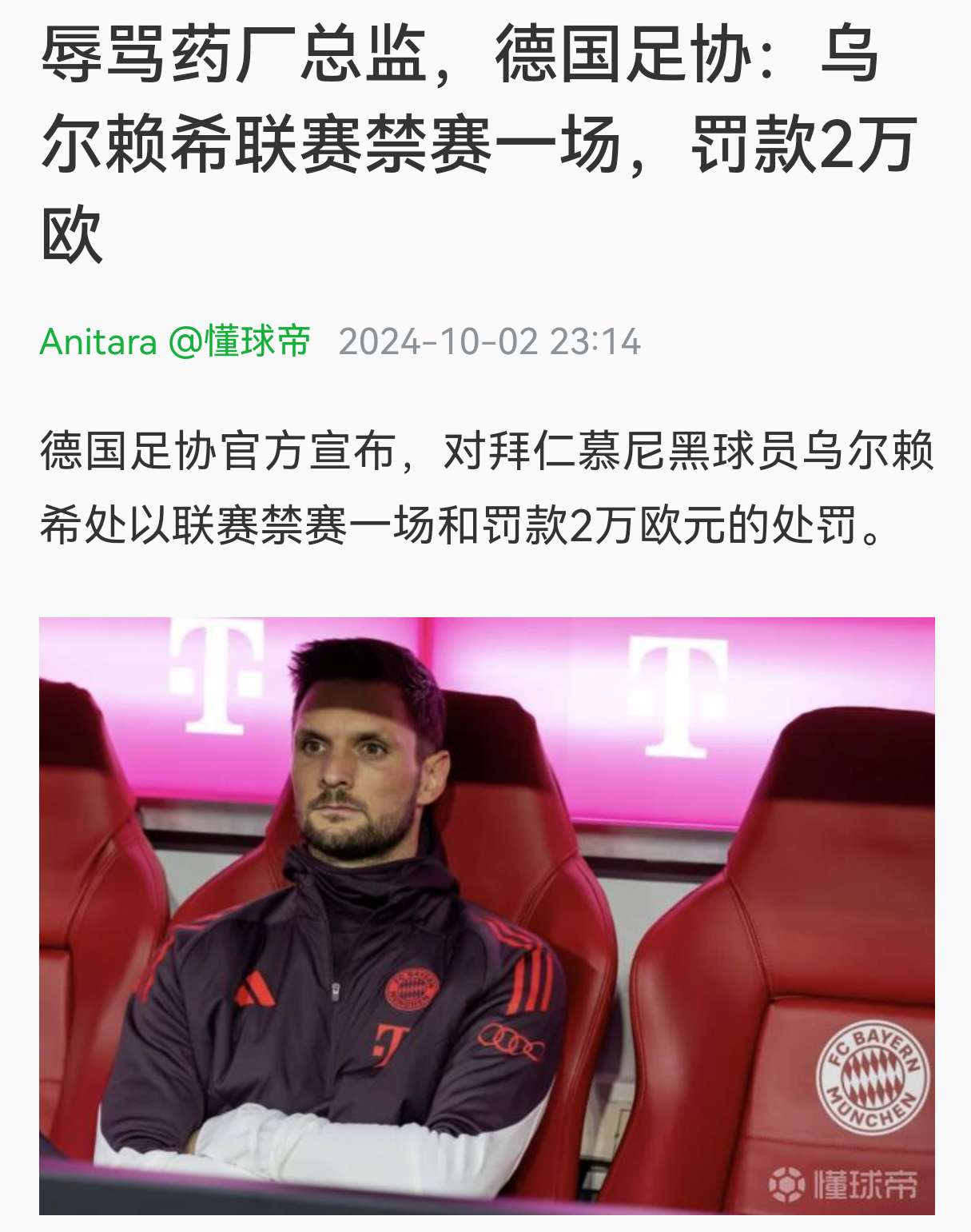View the article photo full screen
The image size is (971, 1232).
click(x=486, y=915)
